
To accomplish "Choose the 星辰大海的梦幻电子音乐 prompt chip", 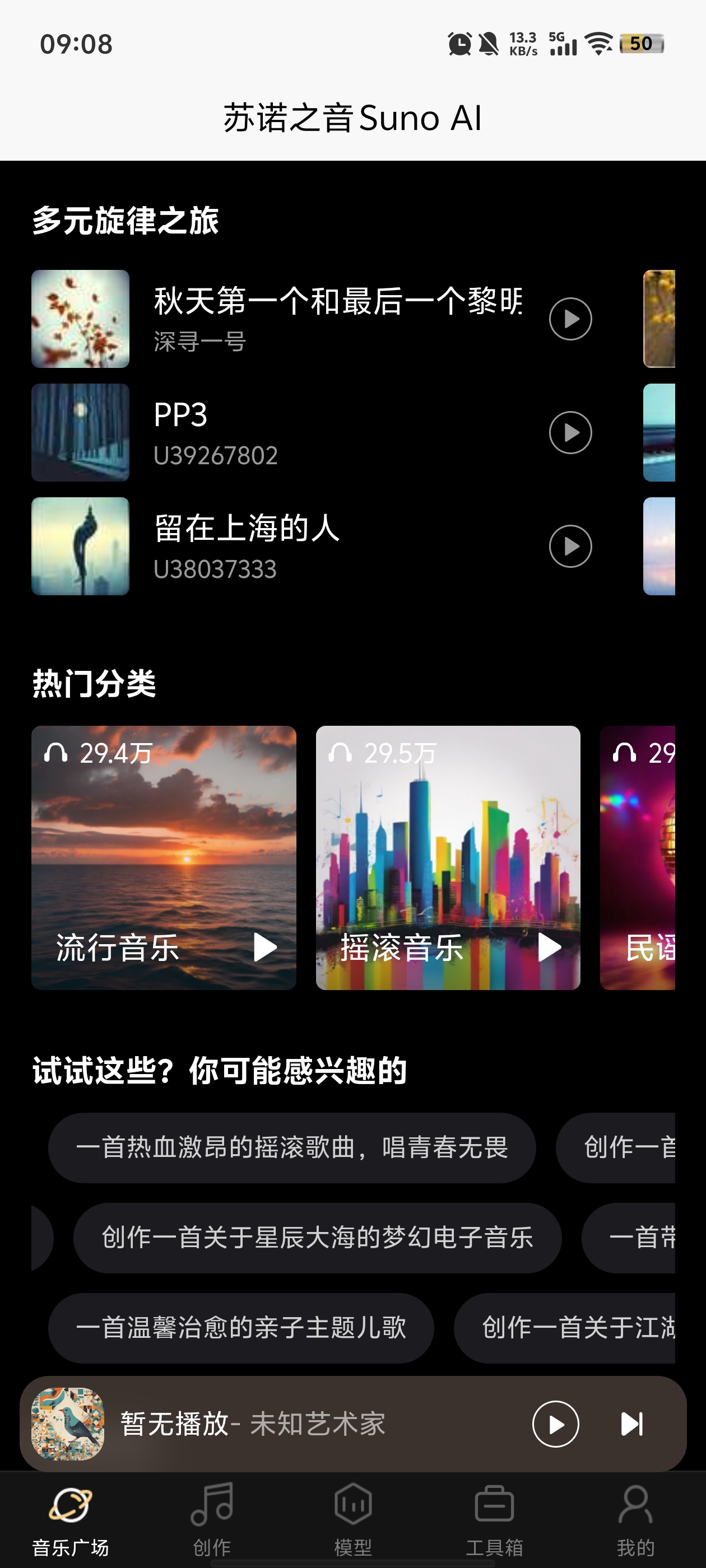I will pyautogui.click(x=317, y=1238).
